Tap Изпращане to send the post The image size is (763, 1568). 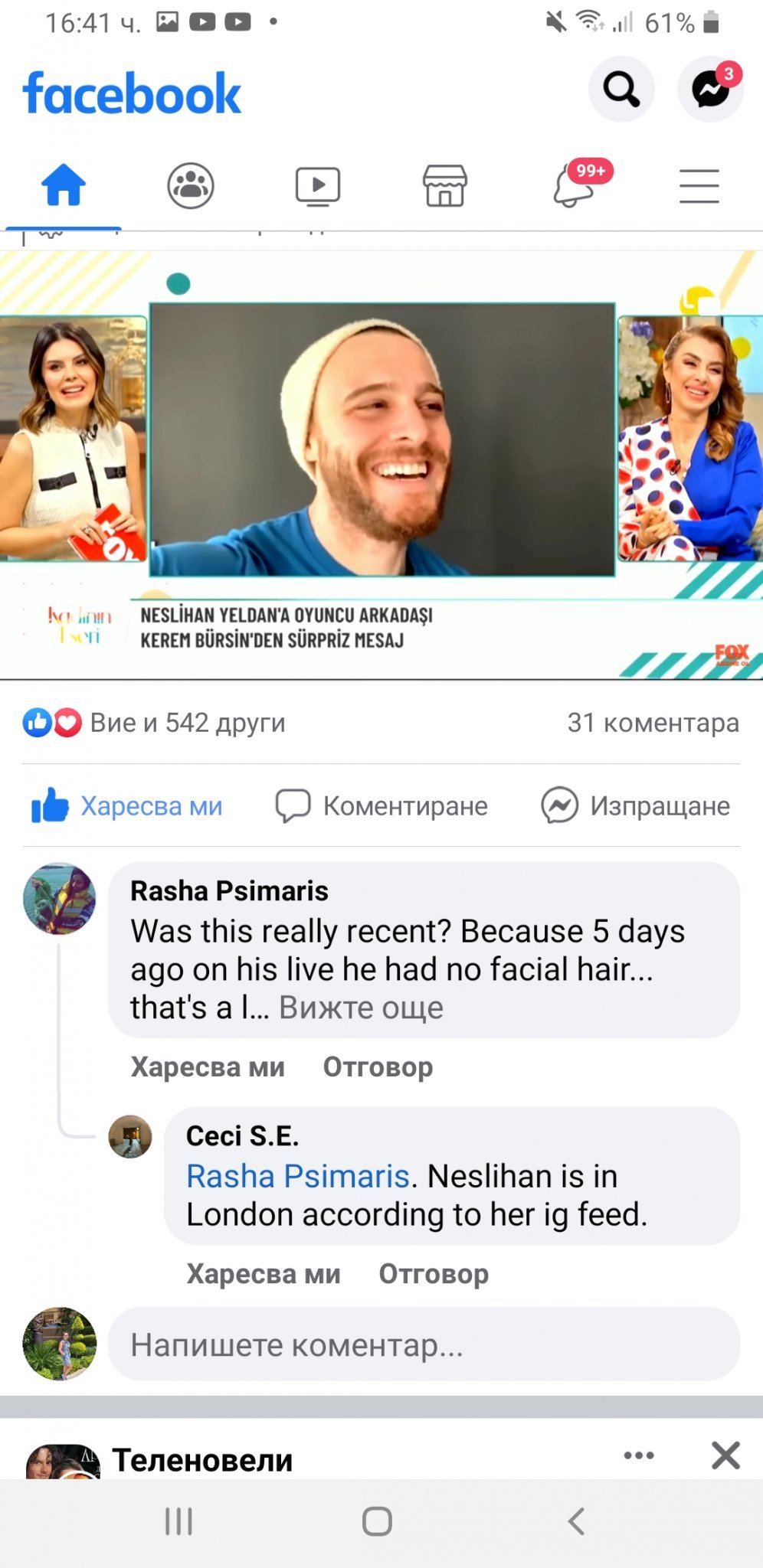point(636,805)
